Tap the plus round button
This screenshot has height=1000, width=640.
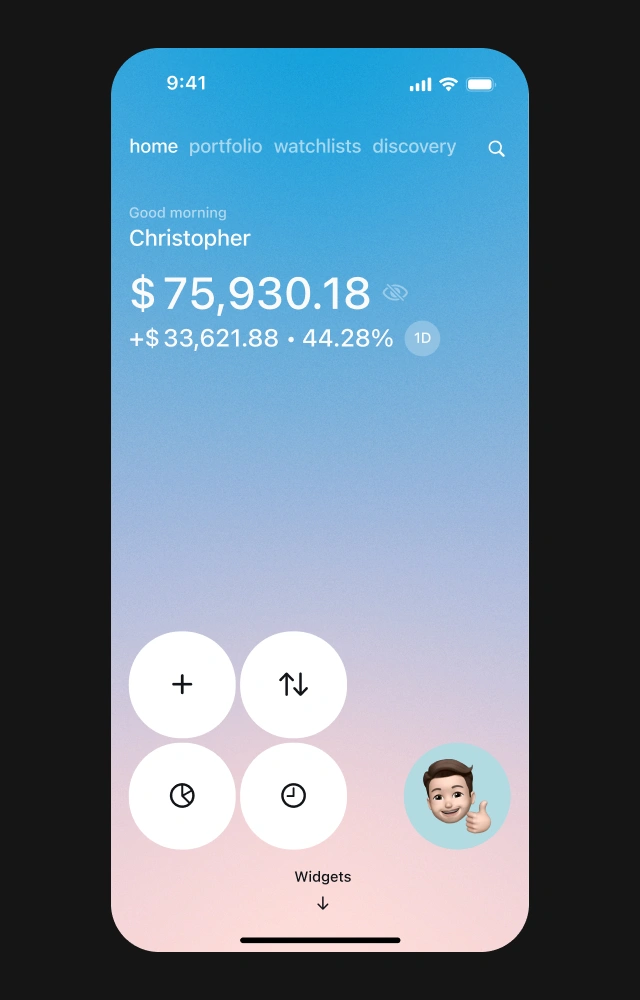click(x=182, y=684)
